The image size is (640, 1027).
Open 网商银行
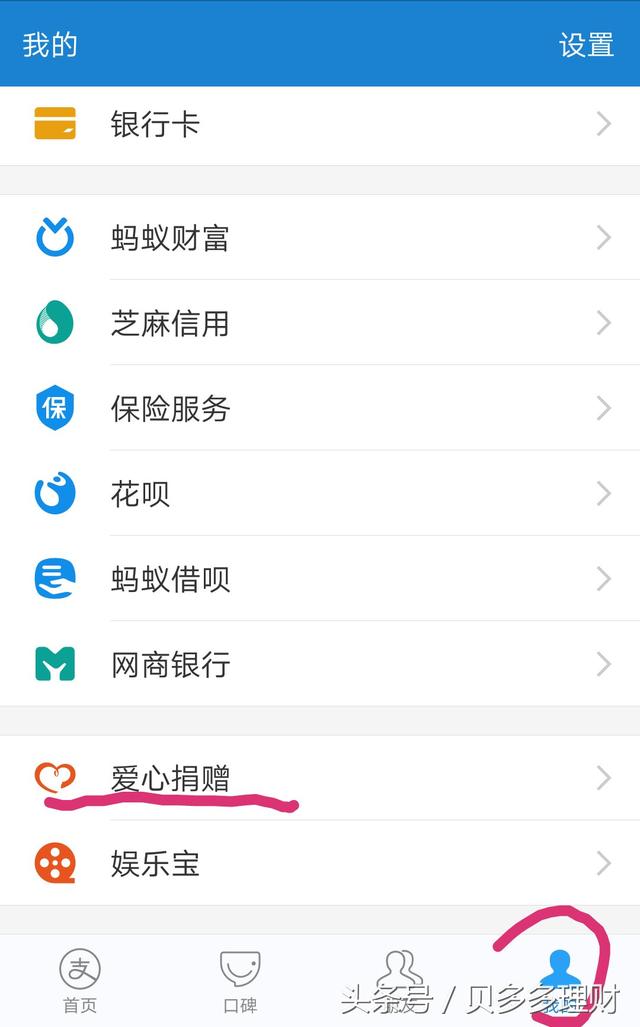tap(320, 663)
